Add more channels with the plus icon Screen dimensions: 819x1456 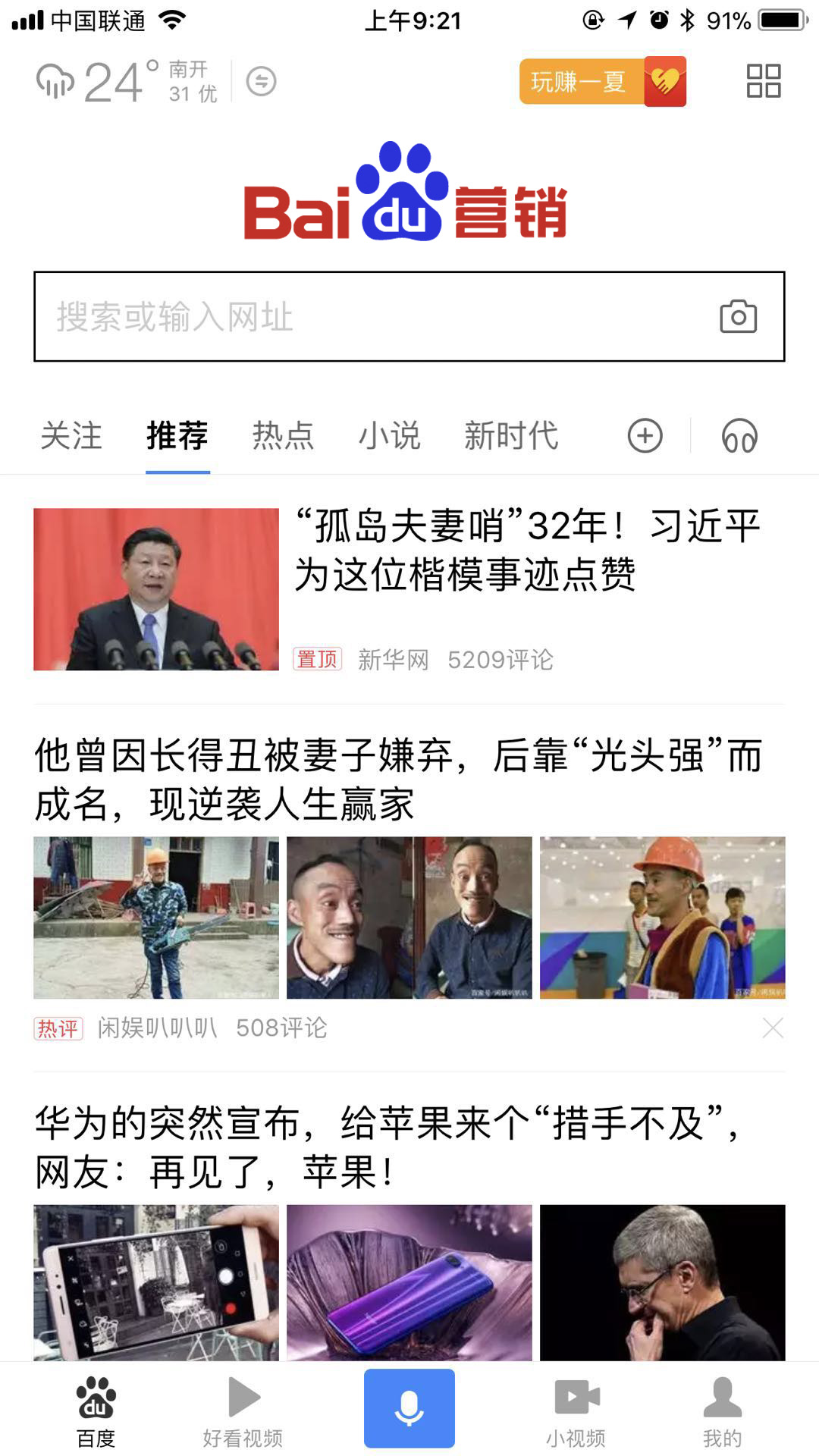645,436
